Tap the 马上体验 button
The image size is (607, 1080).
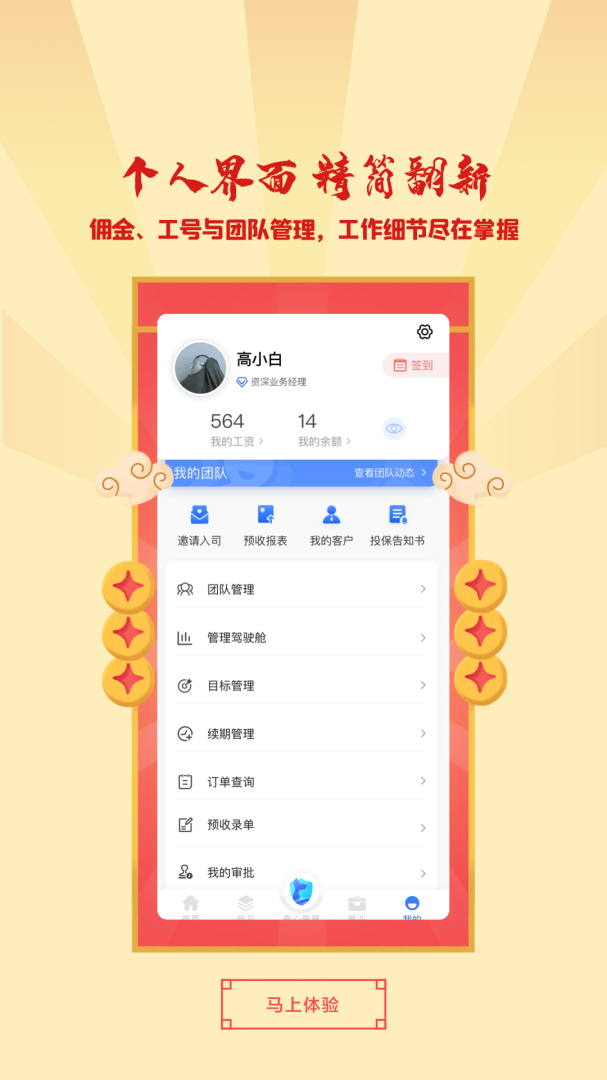(x=303, y=1004)
